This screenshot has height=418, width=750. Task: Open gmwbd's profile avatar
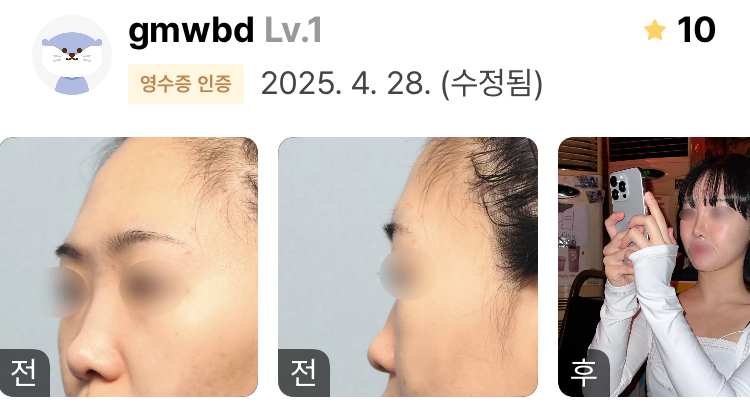69,57
